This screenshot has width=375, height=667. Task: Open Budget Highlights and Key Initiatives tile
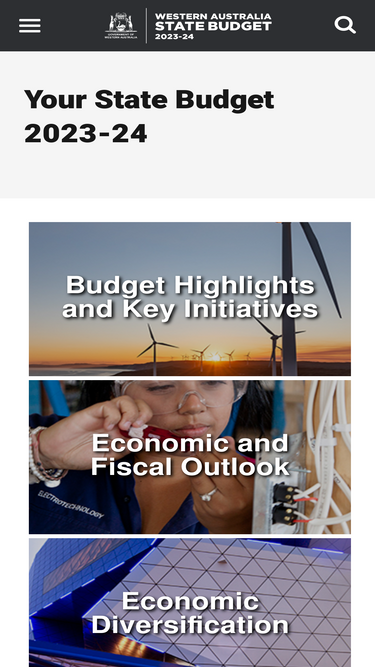[x=190, y=299]
